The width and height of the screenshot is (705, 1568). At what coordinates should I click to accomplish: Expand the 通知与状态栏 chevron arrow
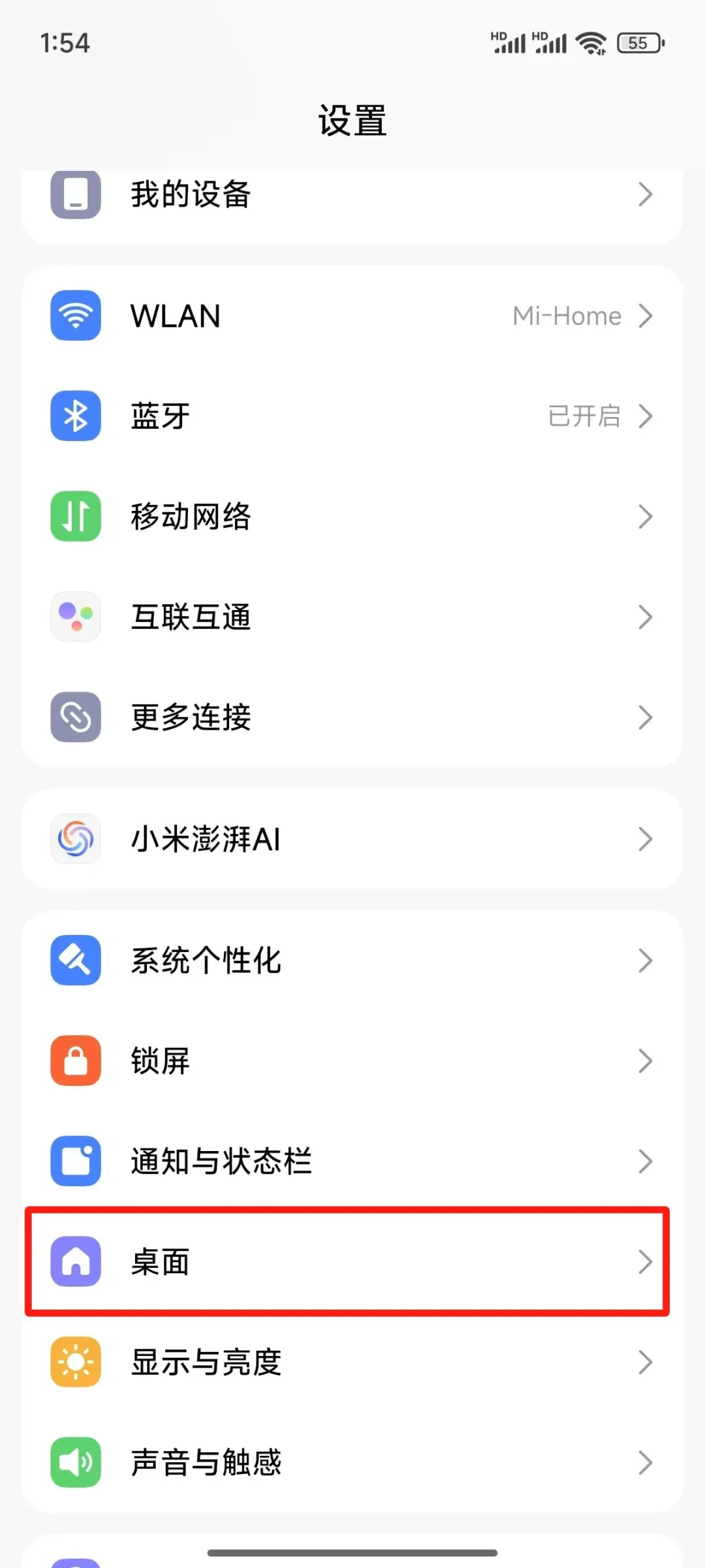(x=646, y=1161)
